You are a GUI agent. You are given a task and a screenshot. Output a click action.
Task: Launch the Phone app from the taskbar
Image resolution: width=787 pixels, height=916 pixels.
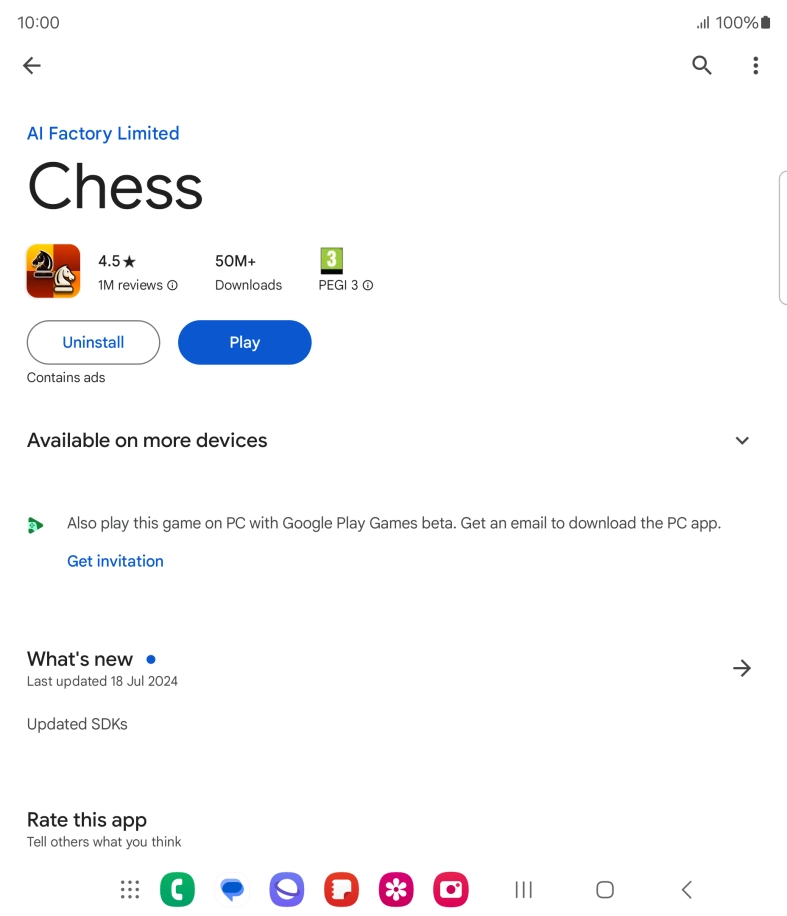pos(177,889)
